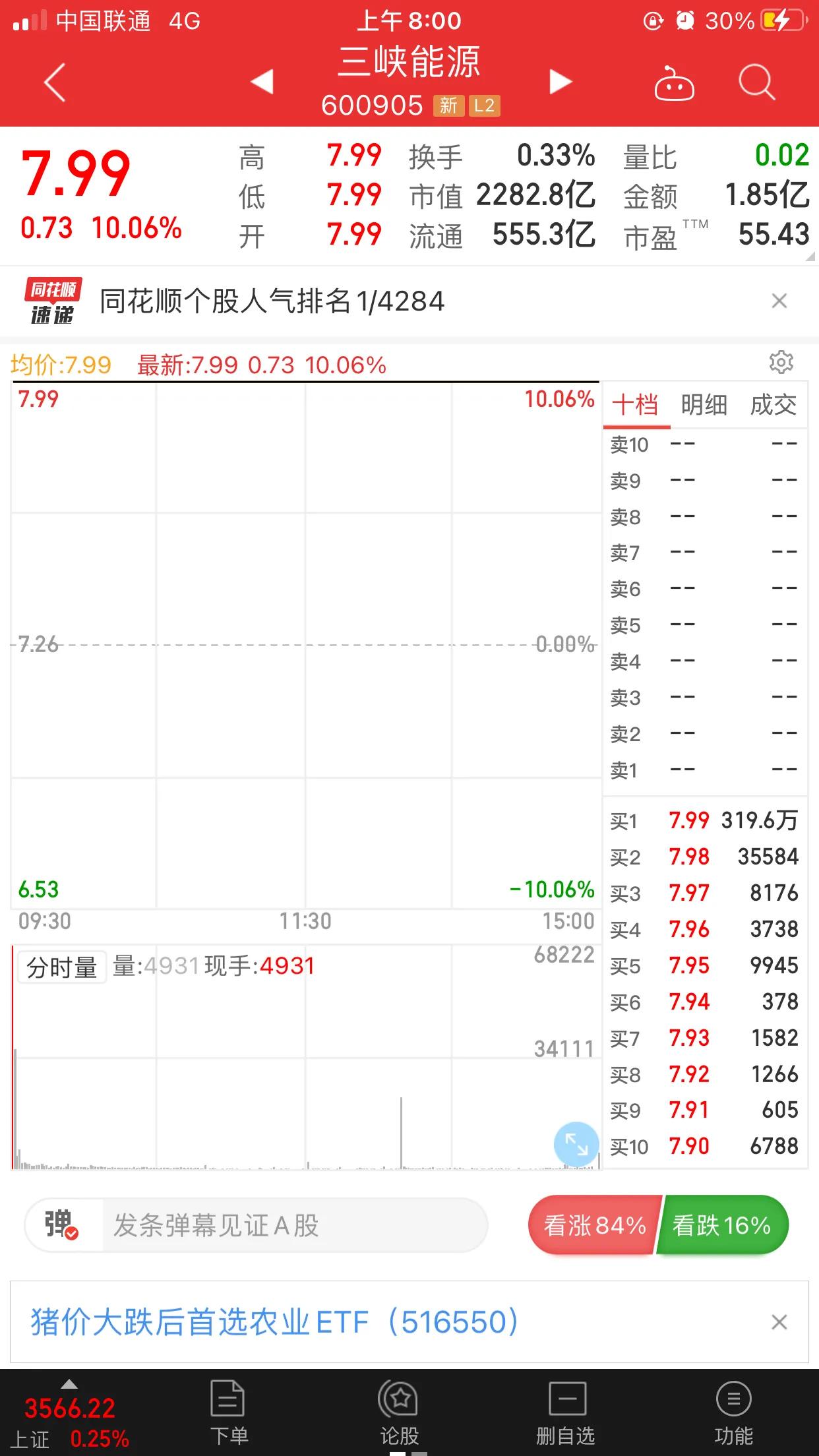Go to next stock with right triangle arrow

[557, 83]
